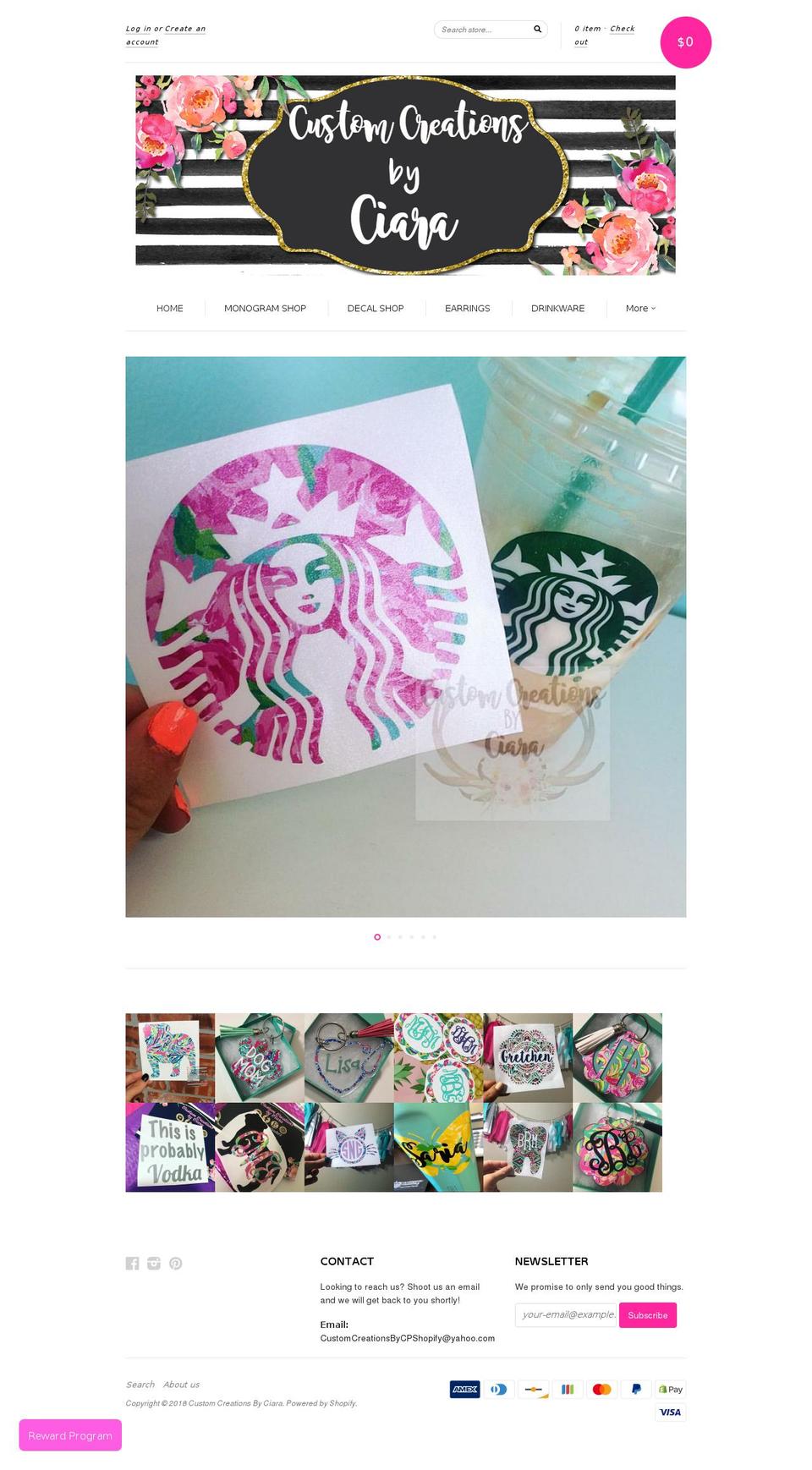Viewport: 812px width, 1470px height.
Task: Open the Create an account link
Action: click(x=166, y=35)
